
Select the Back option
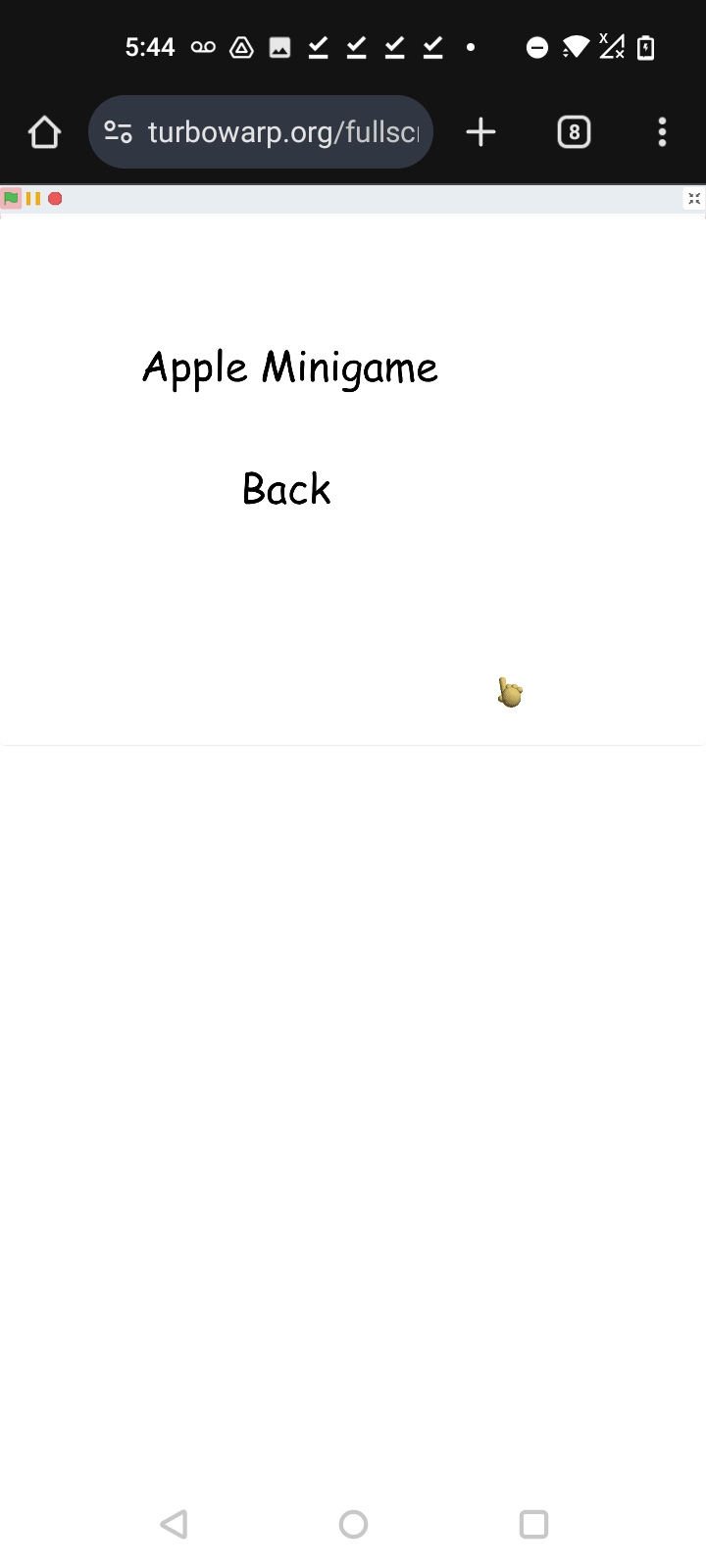tap(286, 489)
